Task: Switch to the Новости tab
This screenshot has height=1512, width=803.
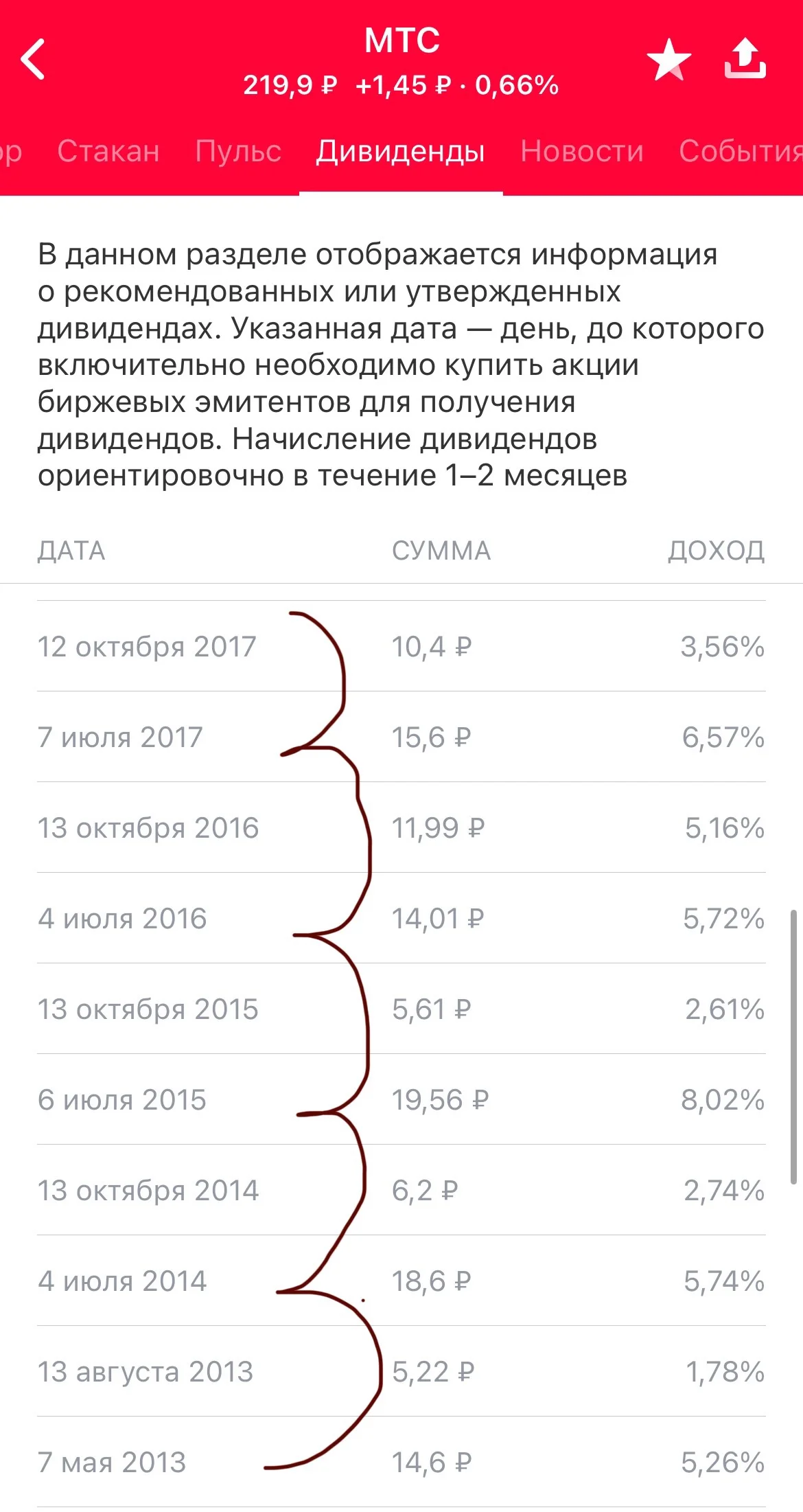Action: point(582,151)
